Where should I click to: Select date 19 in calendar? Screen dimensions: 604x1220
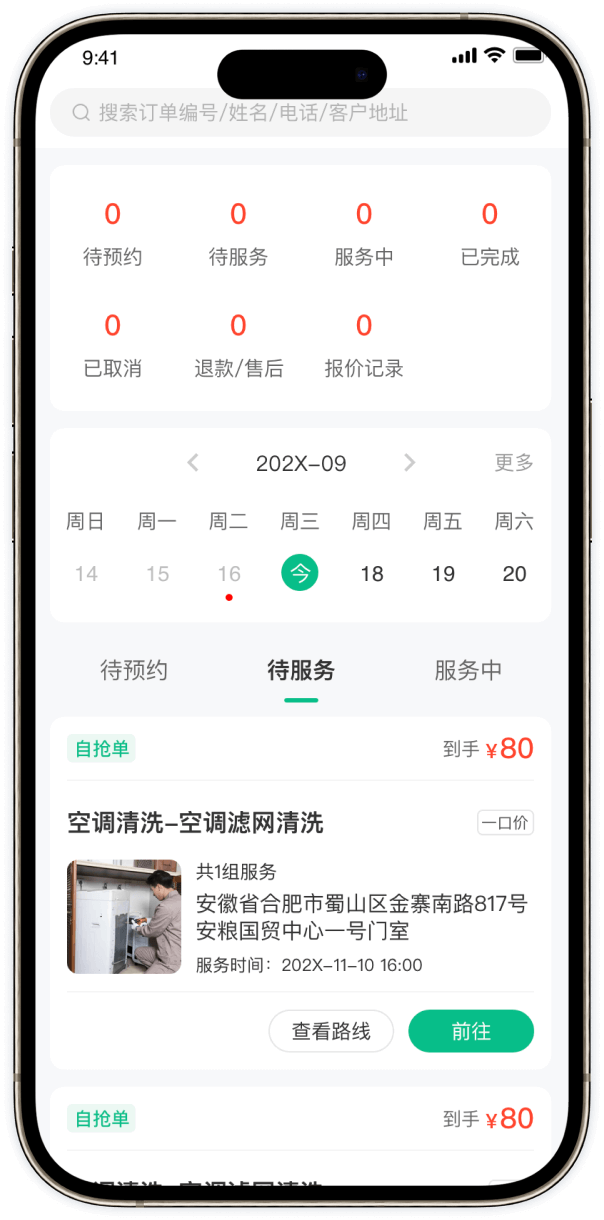pos(443,574)
